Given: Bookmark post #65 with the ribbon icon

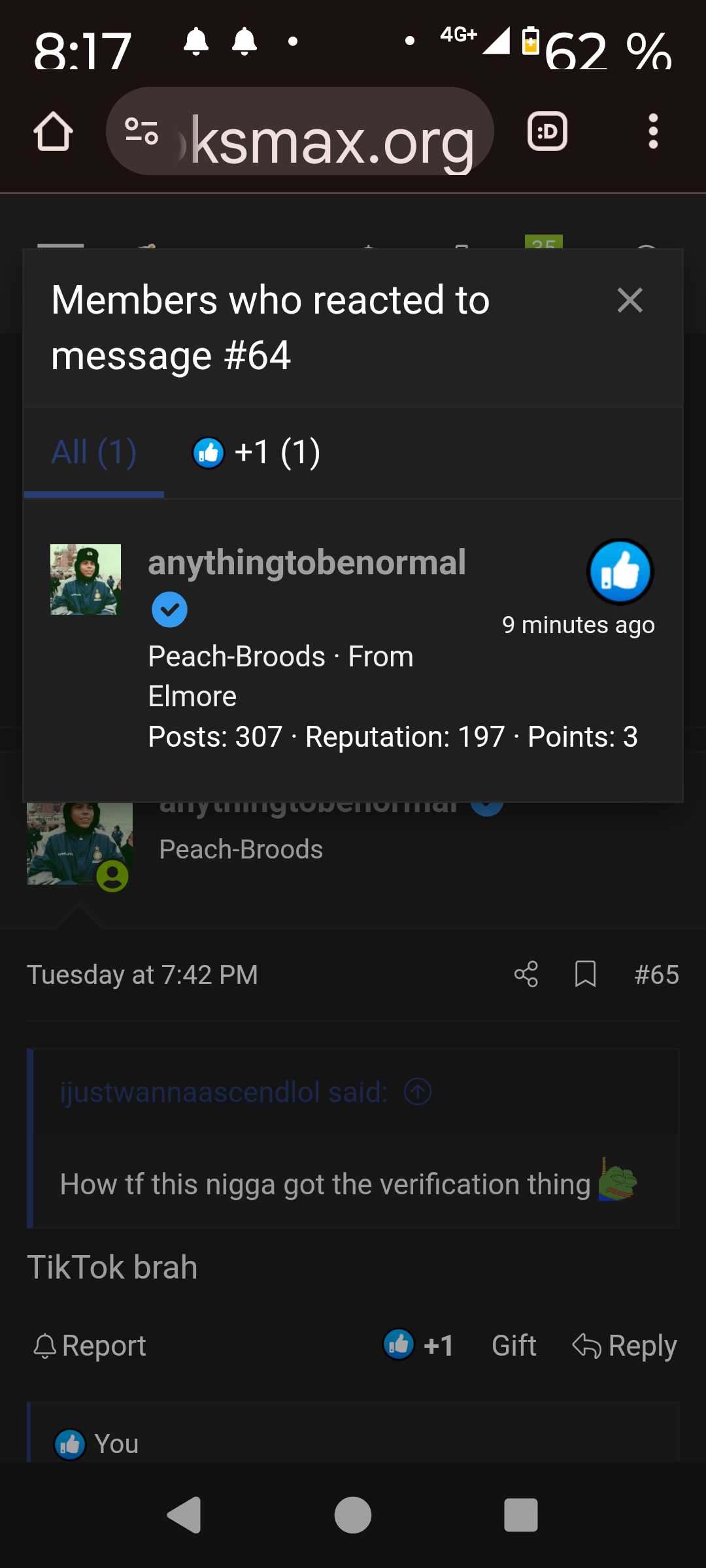Looking at the screenshot, I should [585, 974].
